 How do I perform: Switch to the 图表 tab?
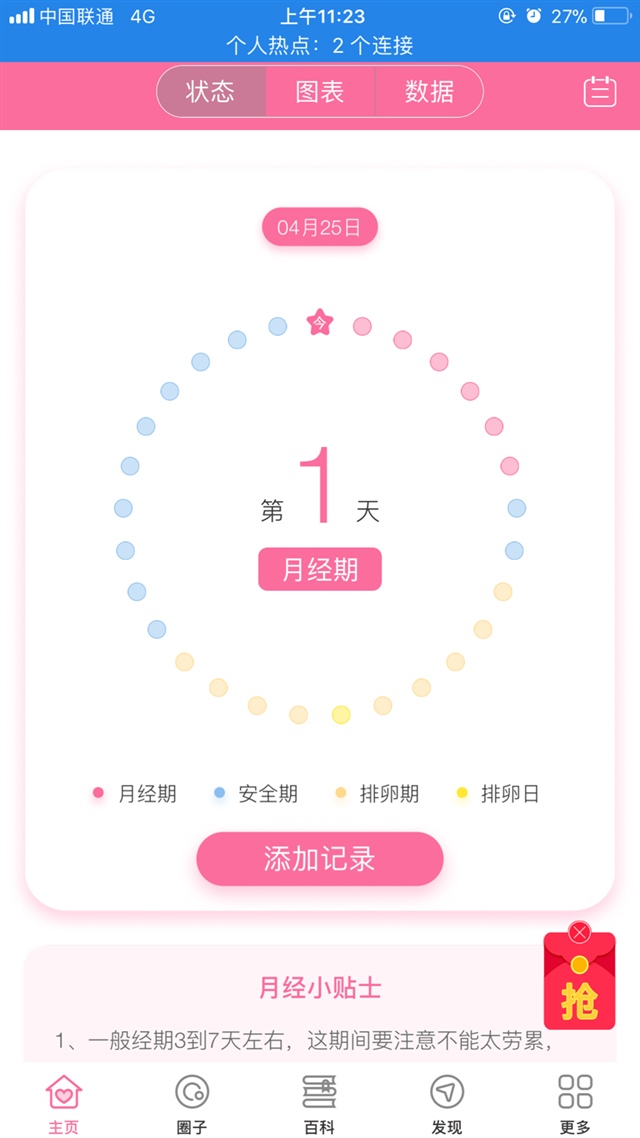pyautogui.click(x=320, y=92)
